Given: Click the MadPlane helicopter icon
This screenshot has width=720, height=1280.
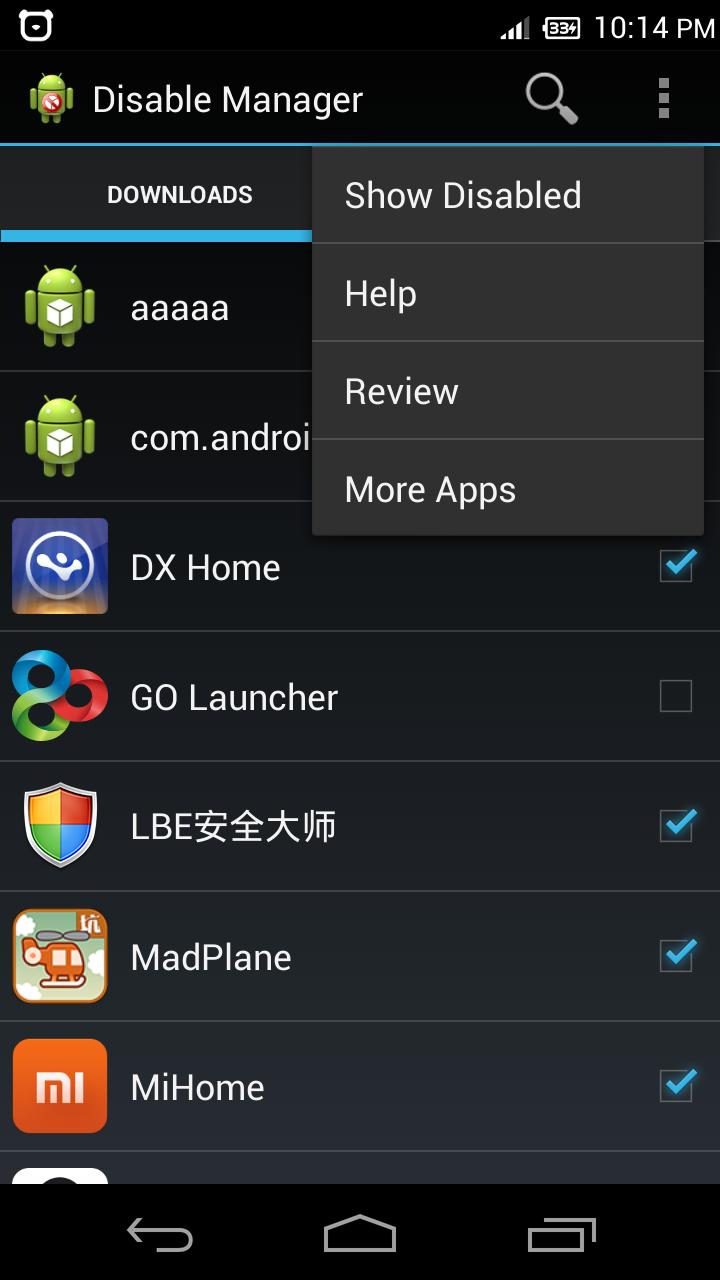Looking at the screenshot, I should click(x=60, y=957).
